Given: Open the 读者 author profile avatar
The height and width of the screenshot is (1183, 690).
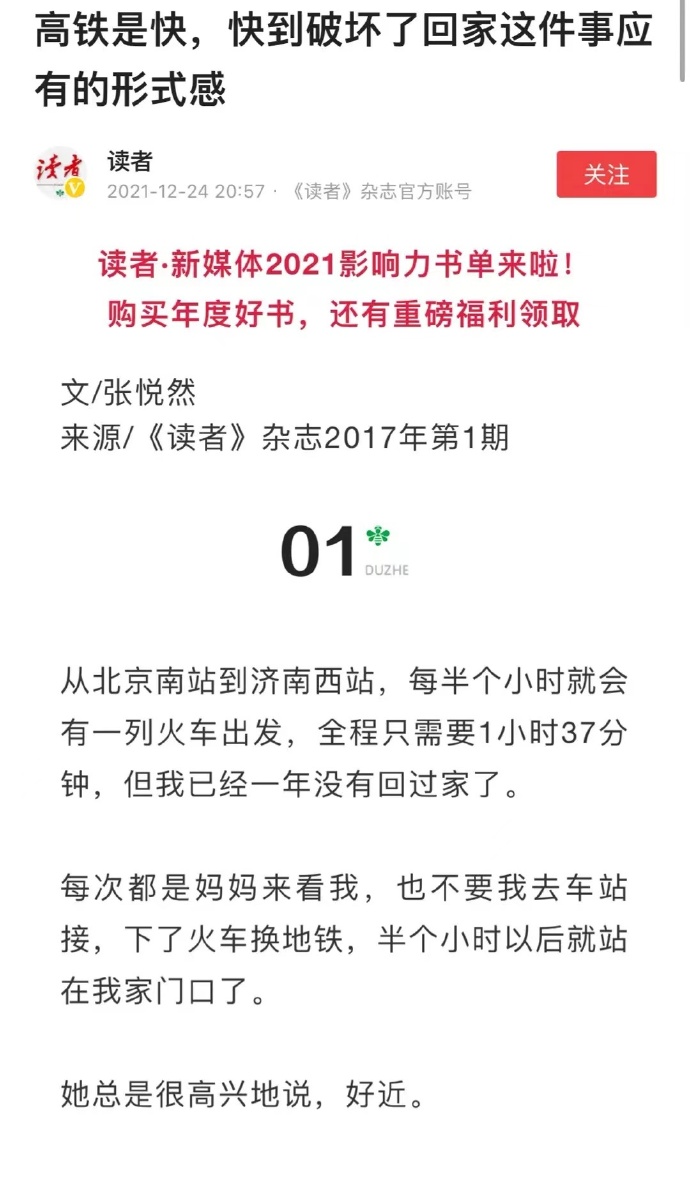Looking at the screenshot, I should tap(61, 175).
